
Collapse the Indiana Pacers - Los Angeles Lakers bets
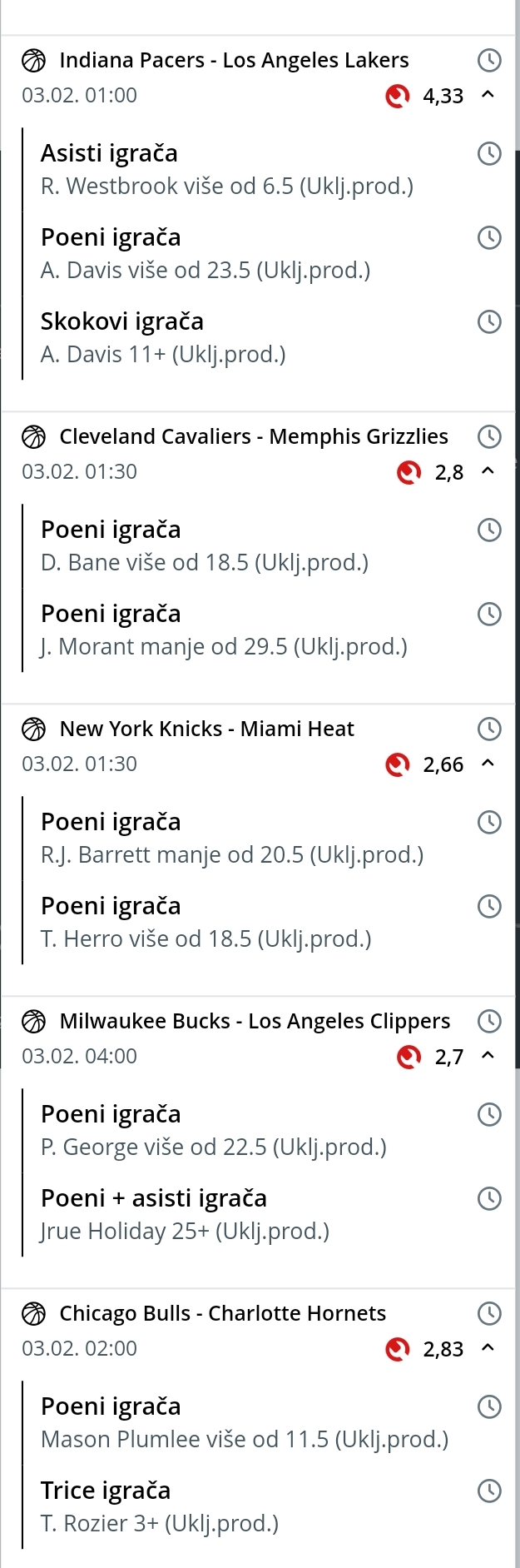[488, 95]
